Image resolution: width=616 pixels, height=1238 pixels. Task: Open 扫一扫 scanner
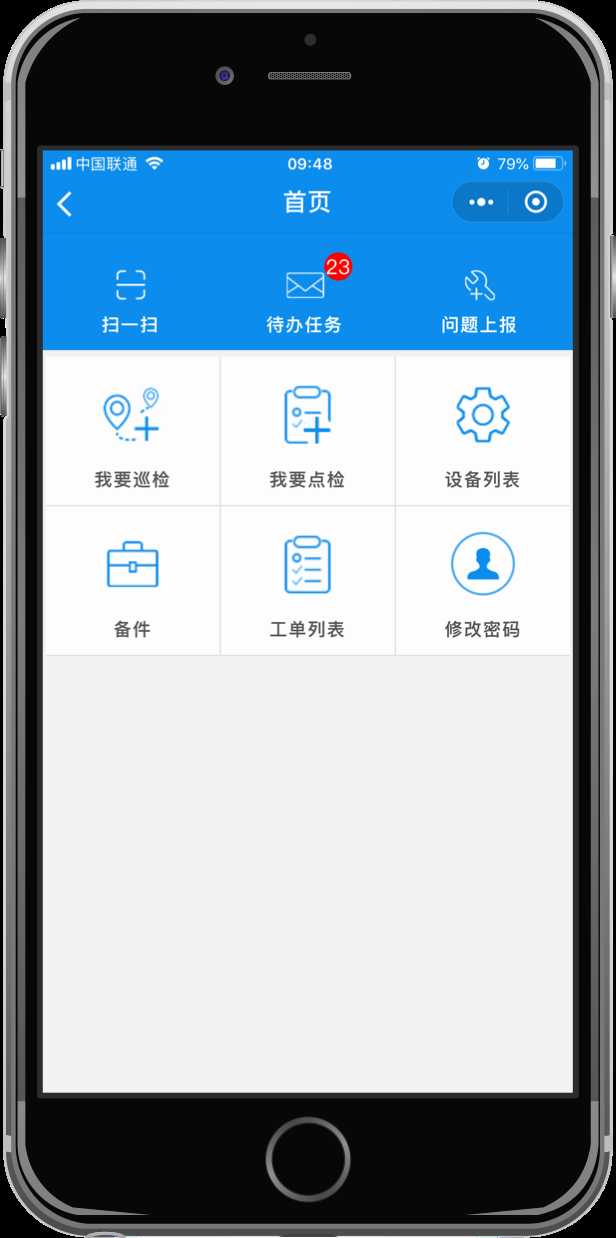(130, 299)
